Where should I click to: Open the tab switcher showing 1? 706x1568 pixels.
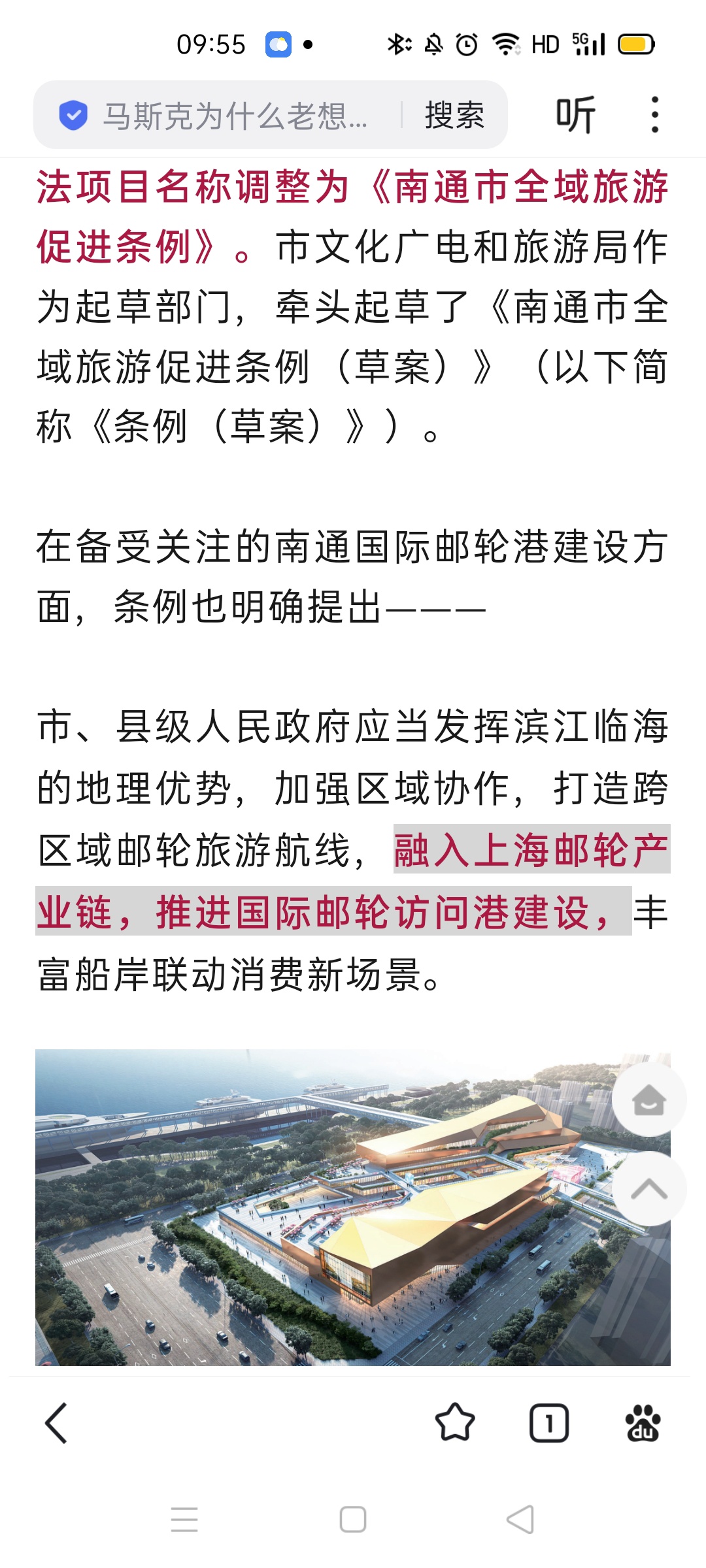point(548,1423)
